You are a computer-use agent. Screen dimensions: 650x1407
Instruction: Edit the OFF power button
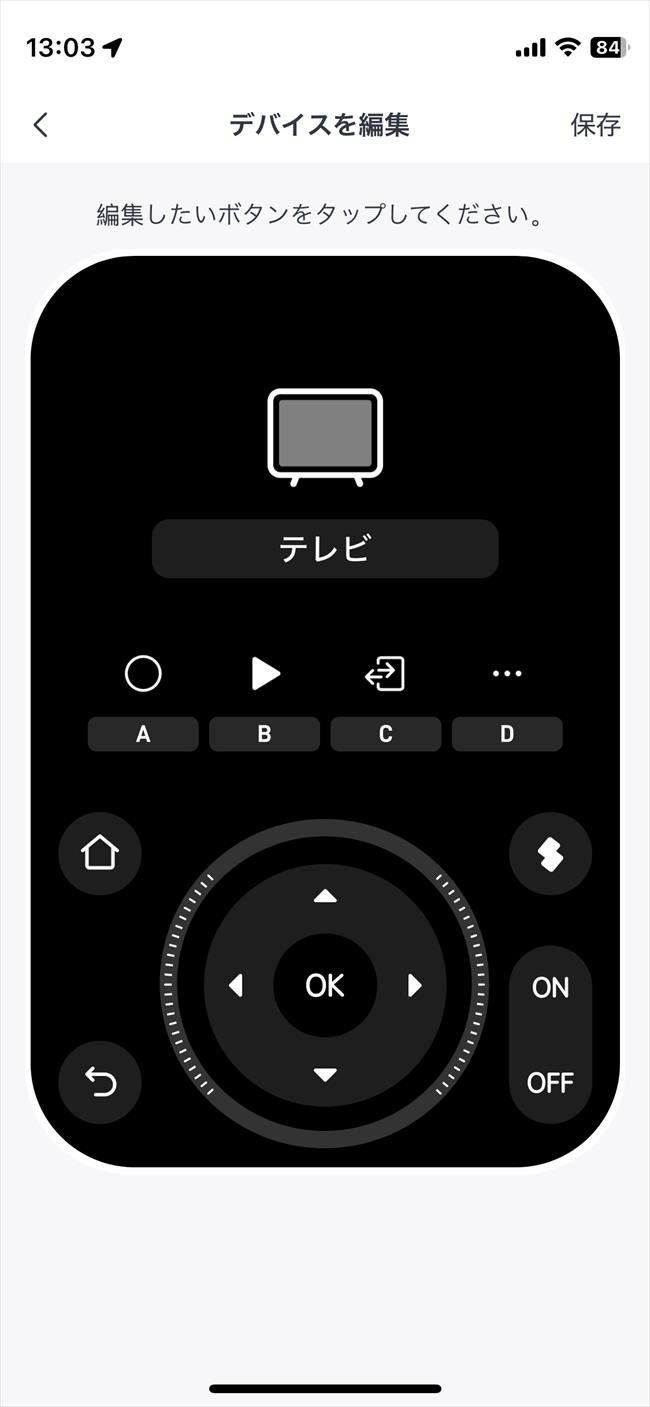[550, 1082]
